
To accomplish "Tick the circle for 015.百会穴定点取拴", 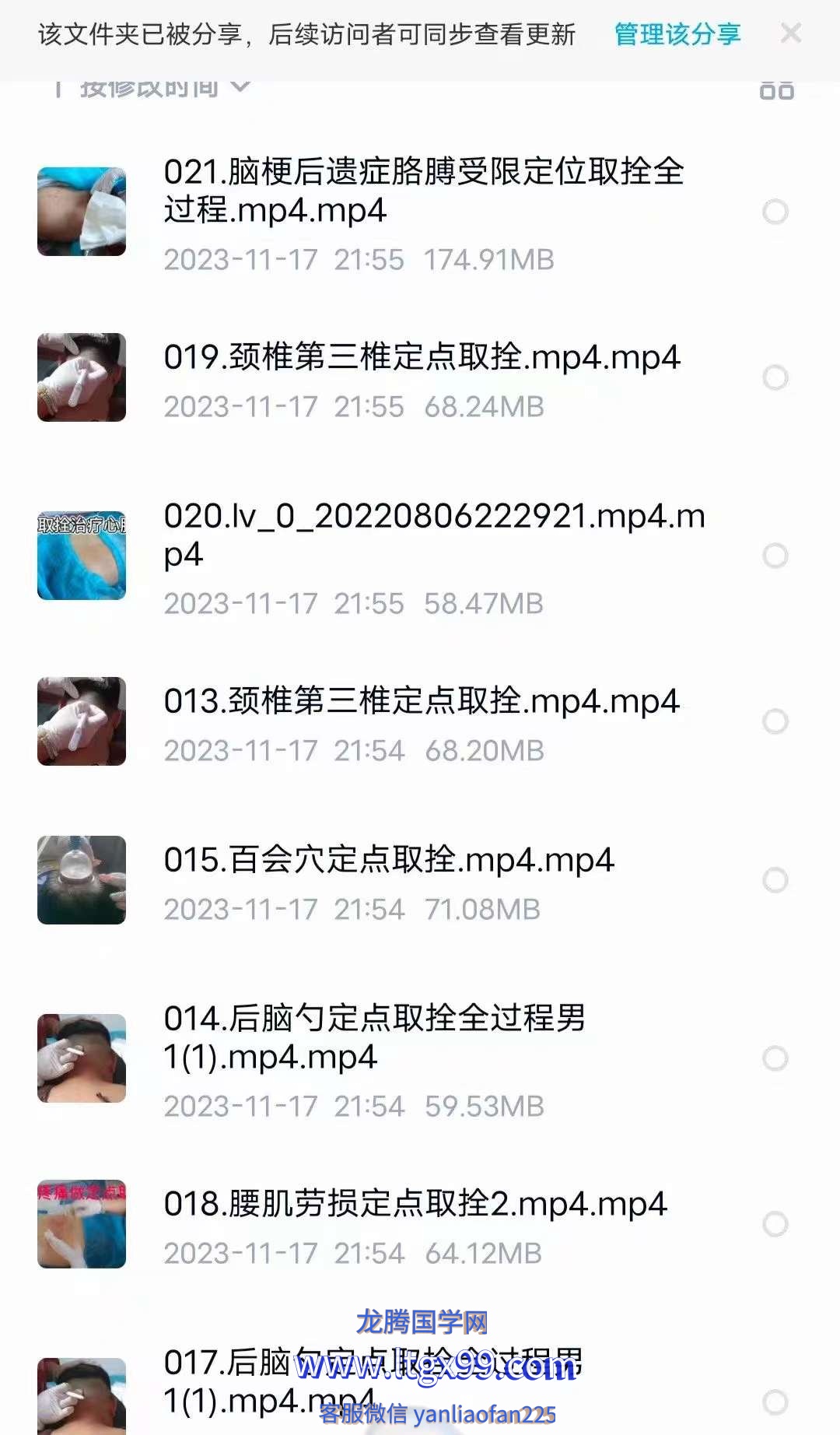I will 775,880.
